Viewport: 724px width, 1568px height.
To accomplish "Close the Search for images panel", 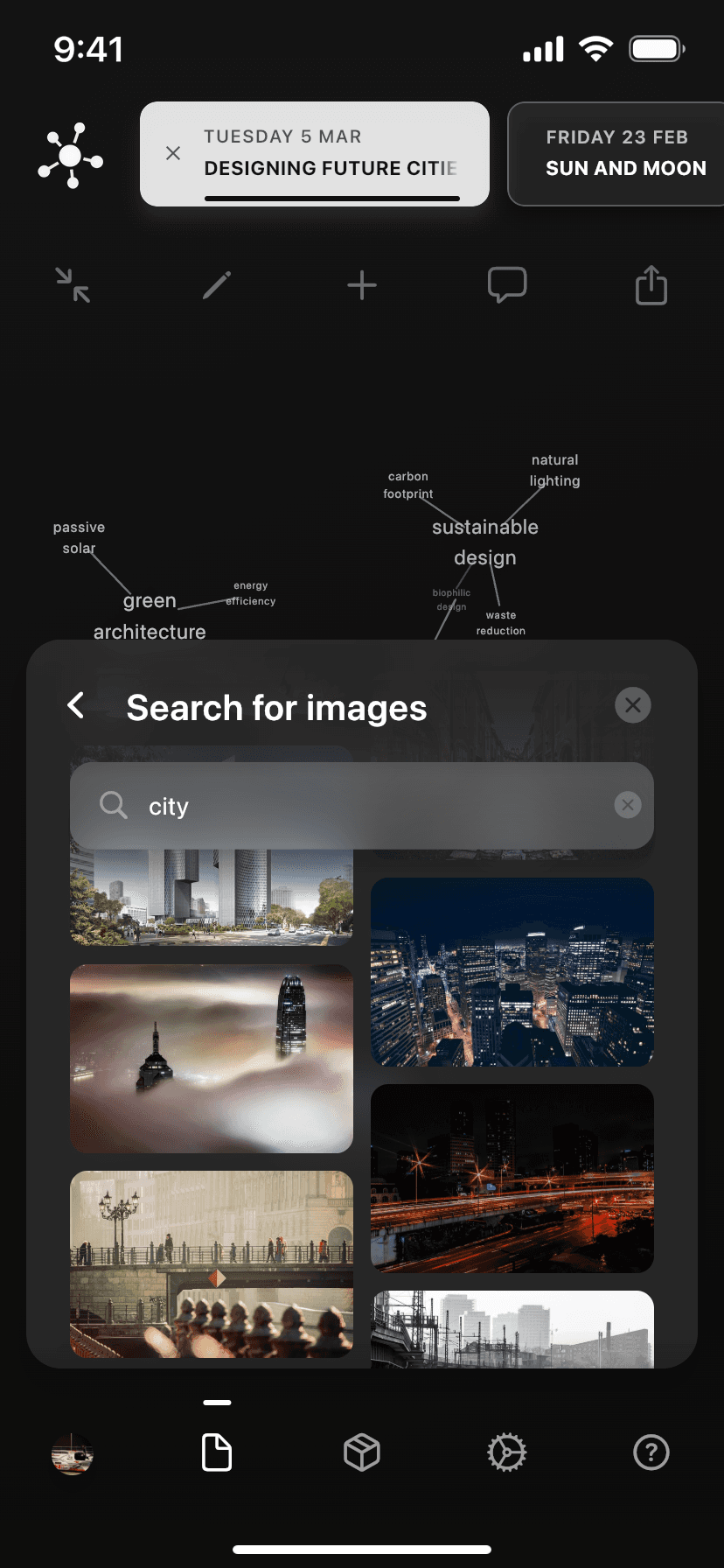I will point(633,705).
